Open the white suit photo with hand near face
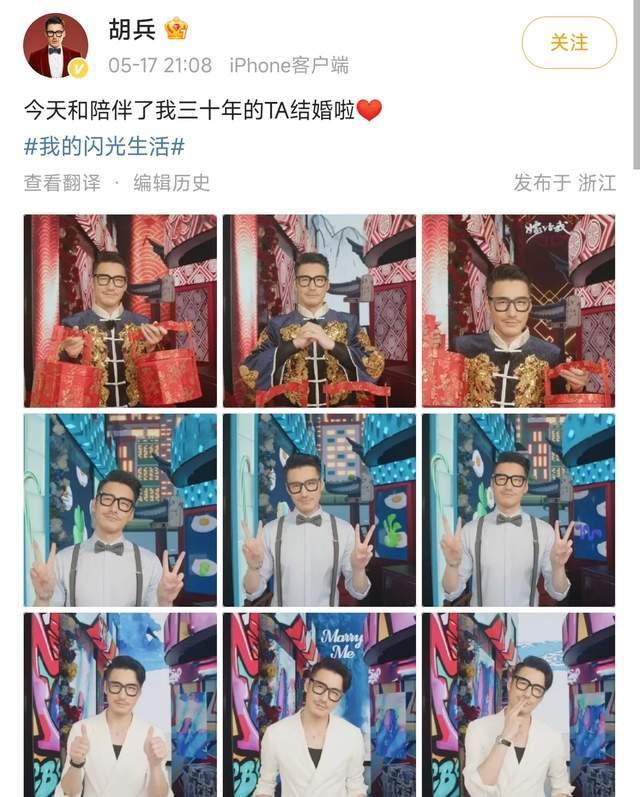The image size is (640, 797). point(518,705)
